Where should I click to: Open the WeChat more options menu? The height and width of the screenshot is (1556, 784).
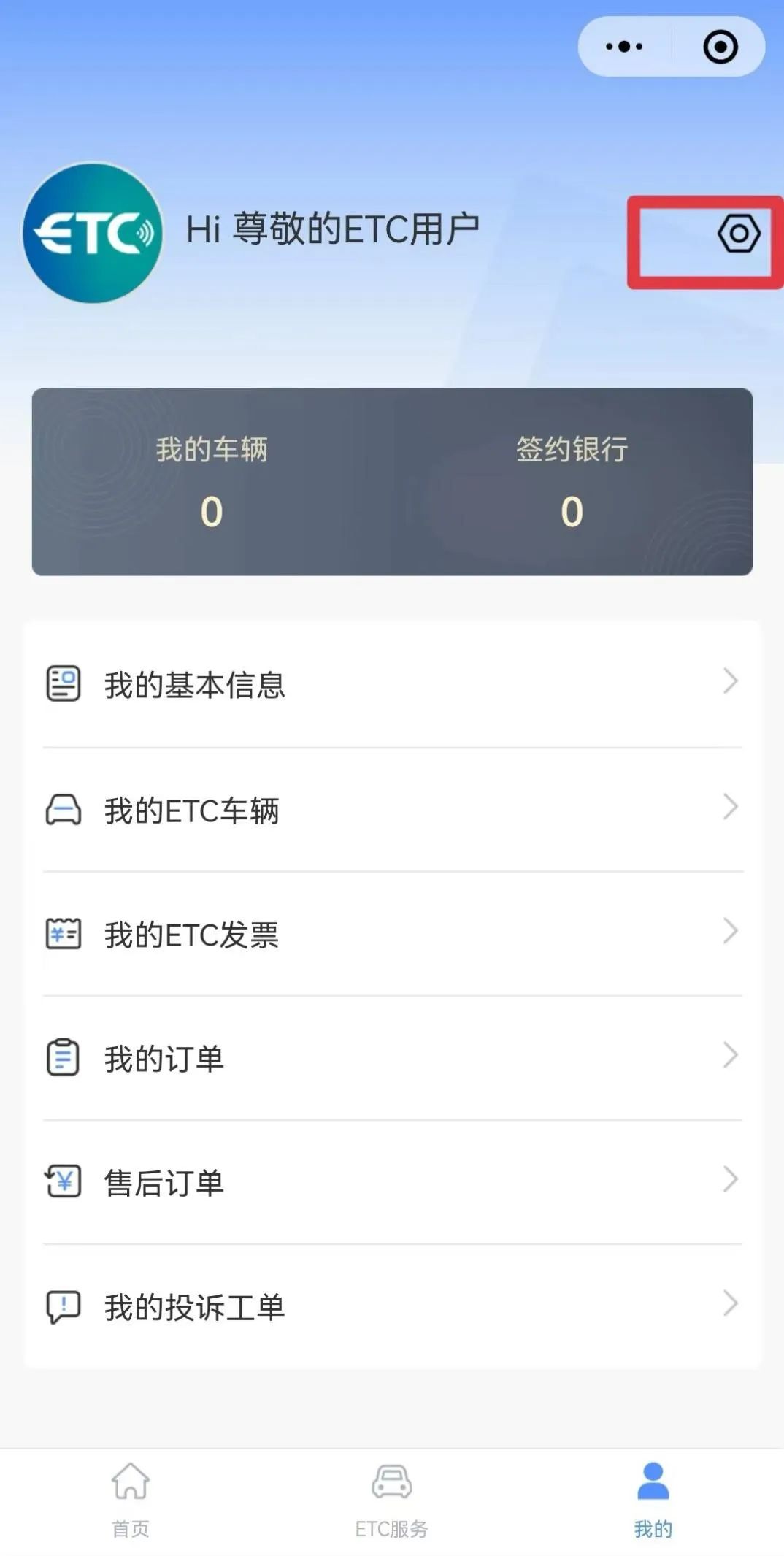click(x=623, y=46)
